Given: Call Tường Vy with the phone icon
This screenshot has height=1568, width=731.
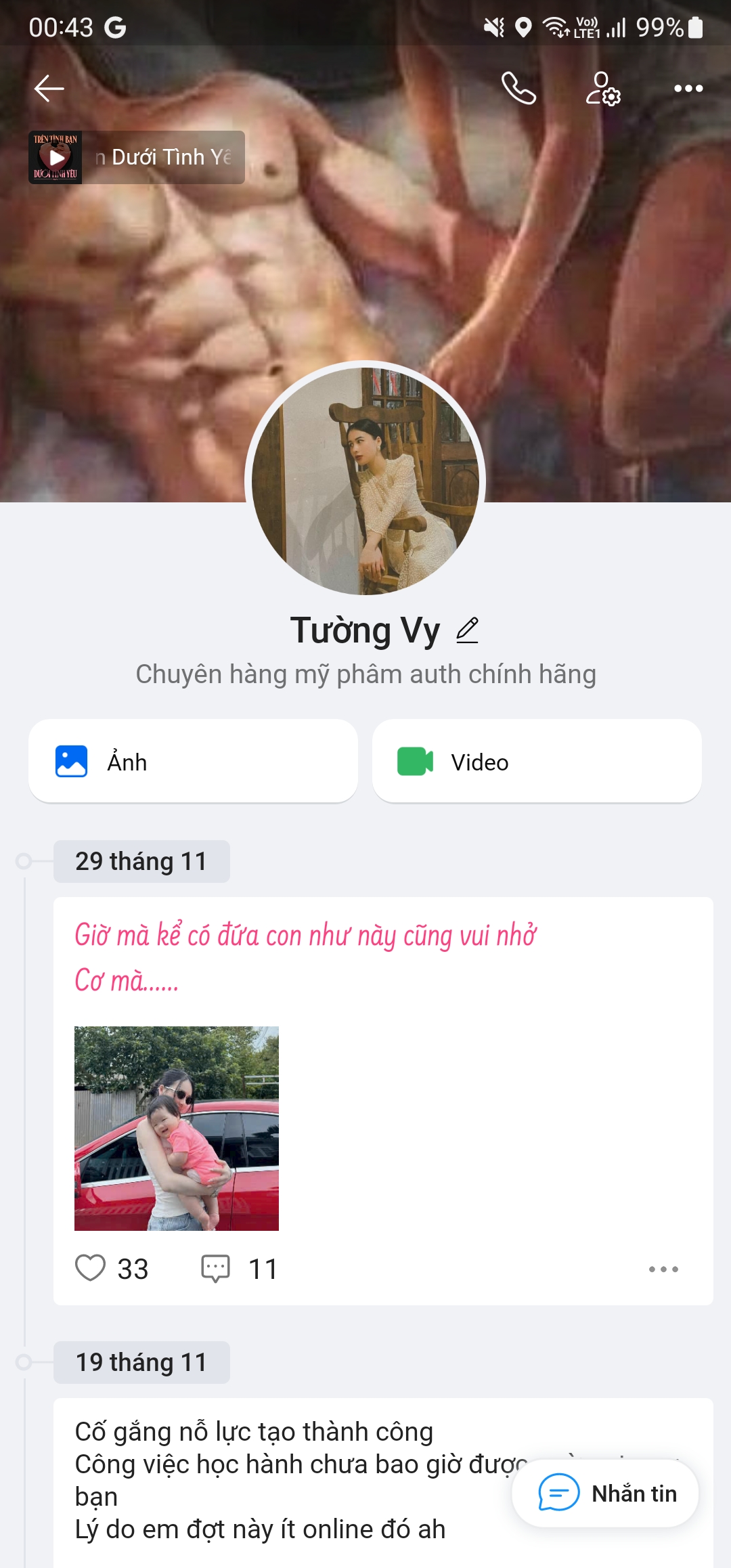Looking at the screenshot, I should click(518, 89).
